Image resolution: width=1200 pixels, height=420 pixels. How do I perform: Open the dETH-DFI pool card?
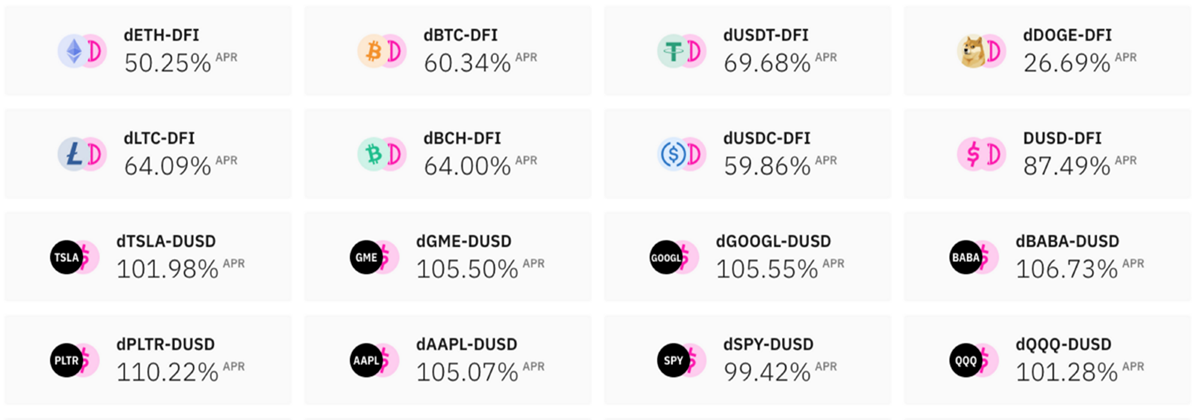tap(148, 51)
